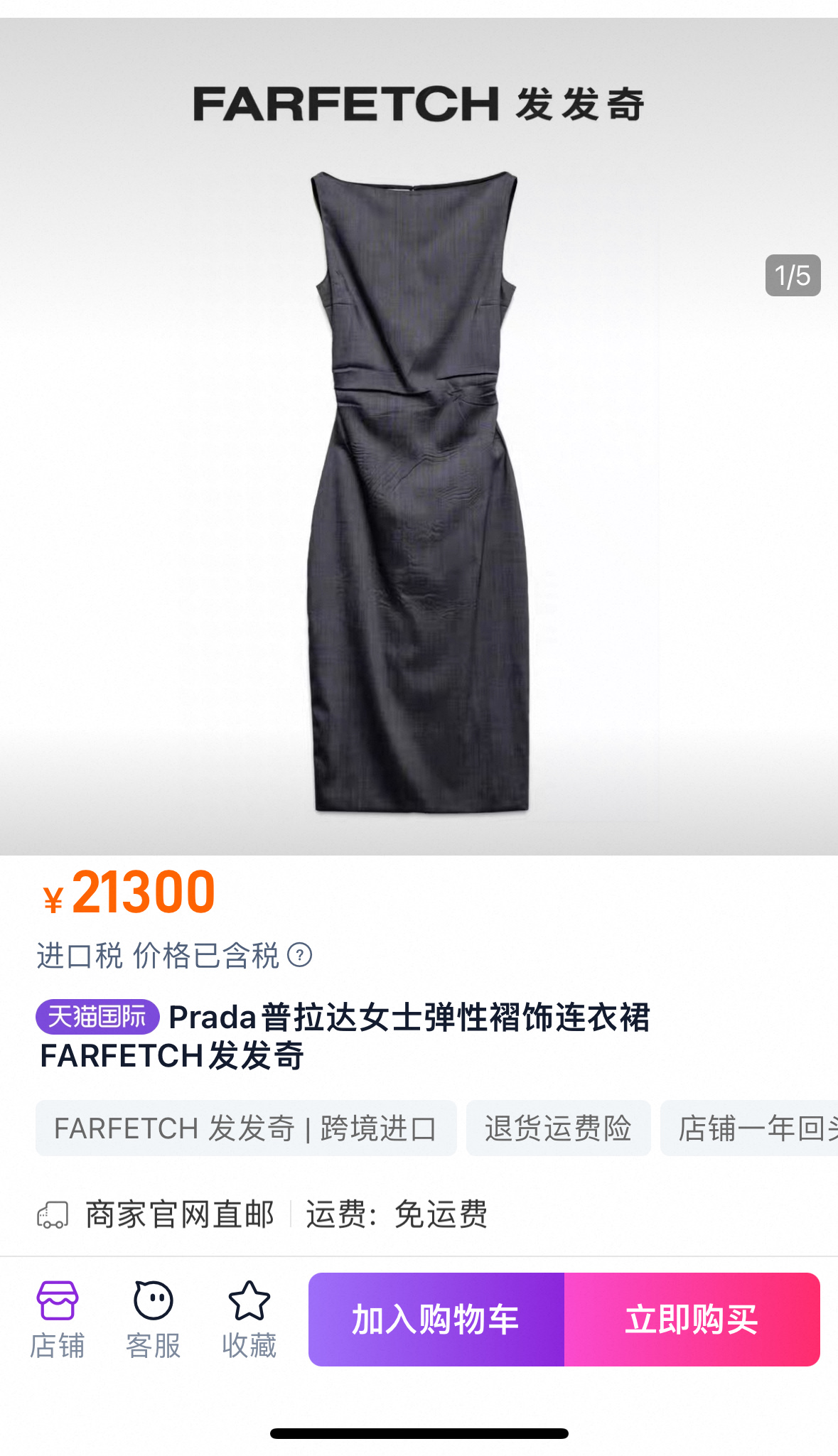The image size is (838, 1456).
Task: Open details under 进口税 价格已含税
Action: click(171, 954)
